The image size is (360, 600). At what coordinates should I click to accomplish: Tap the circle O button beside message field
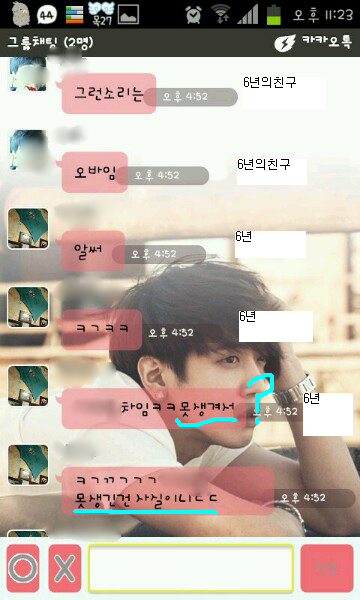point(23,568)
